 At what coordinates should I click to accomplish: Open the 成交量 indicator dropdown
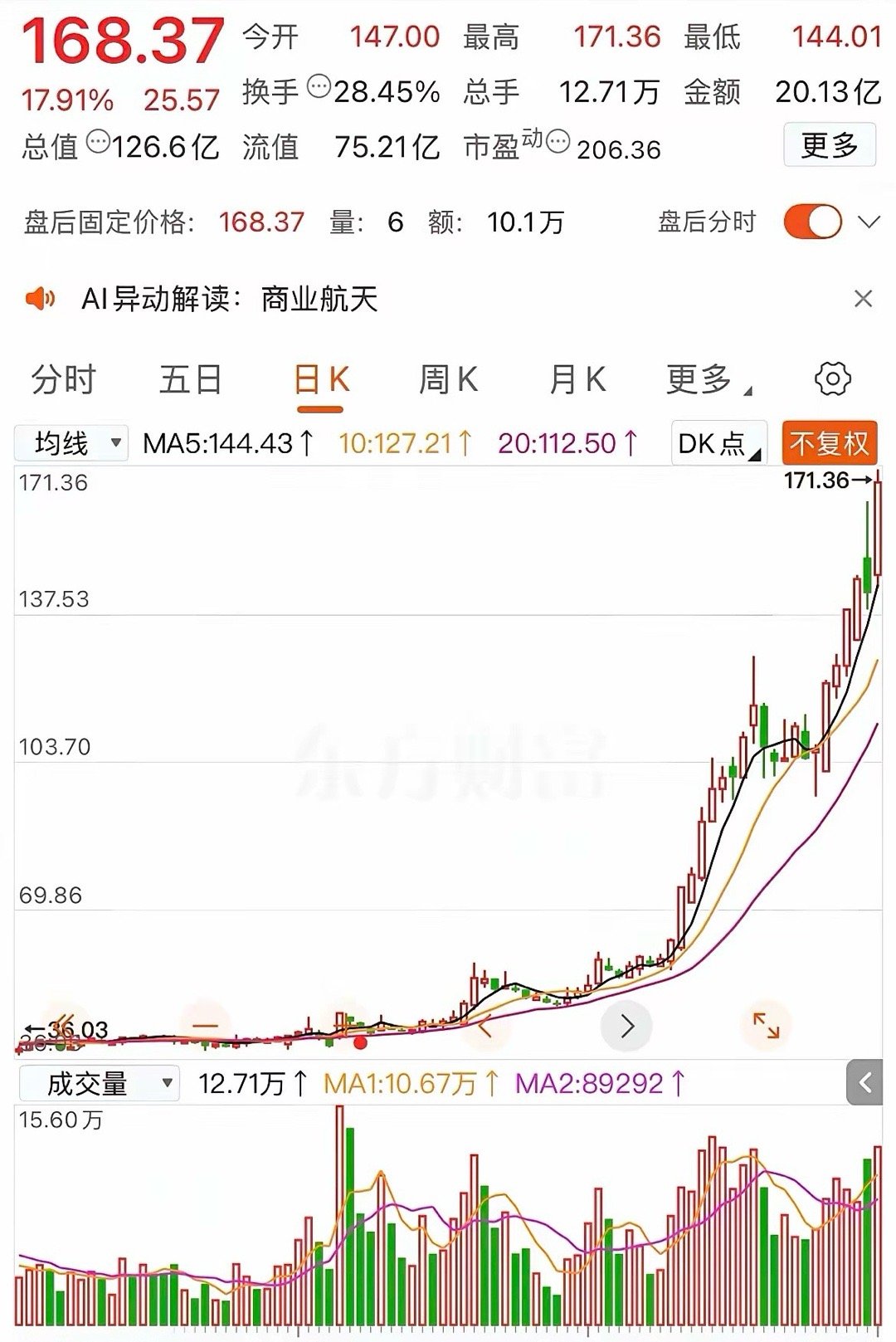point(100,1081)
